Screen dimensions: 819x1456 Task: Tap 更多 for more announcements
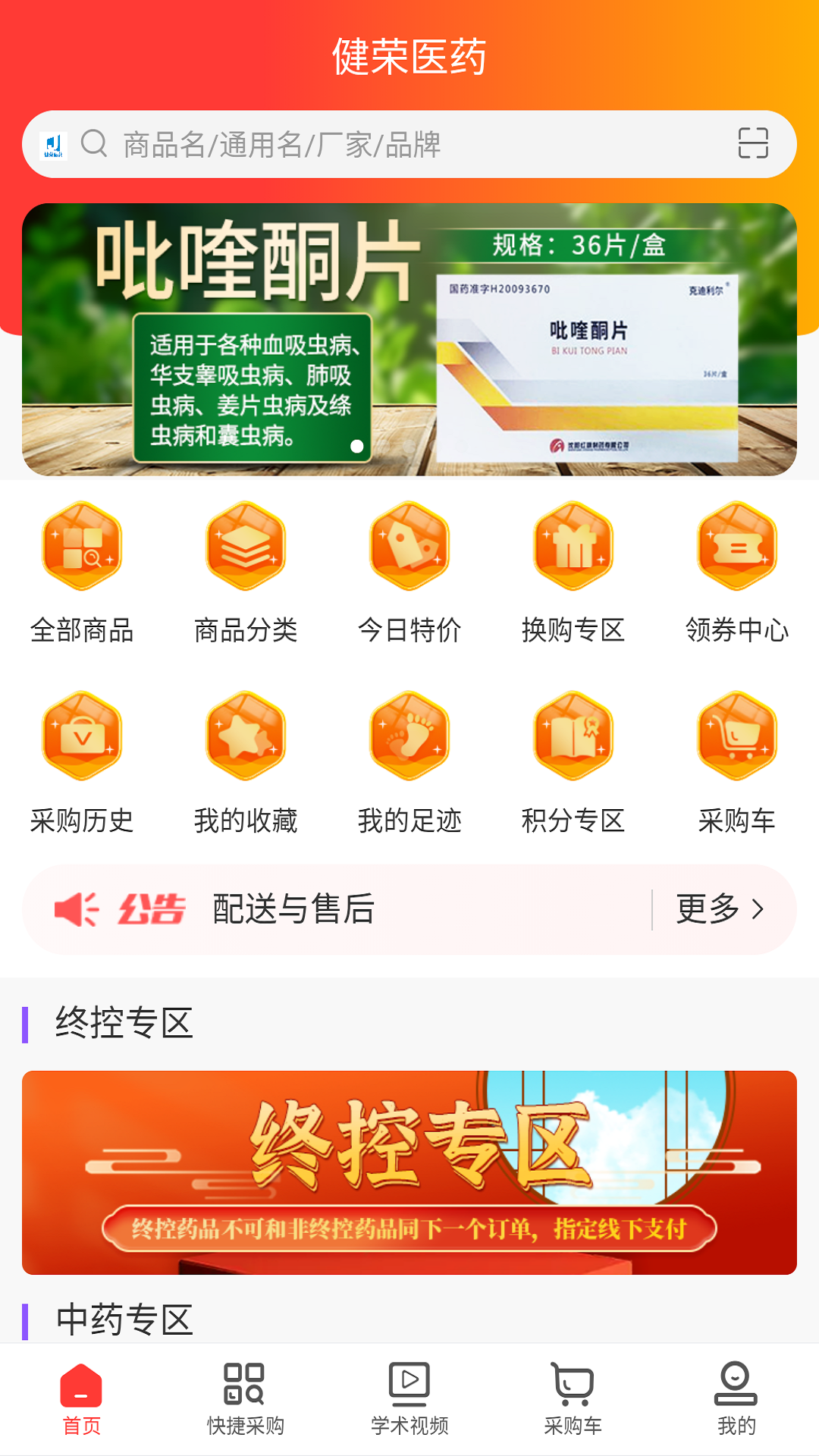(x=720, y=908)
